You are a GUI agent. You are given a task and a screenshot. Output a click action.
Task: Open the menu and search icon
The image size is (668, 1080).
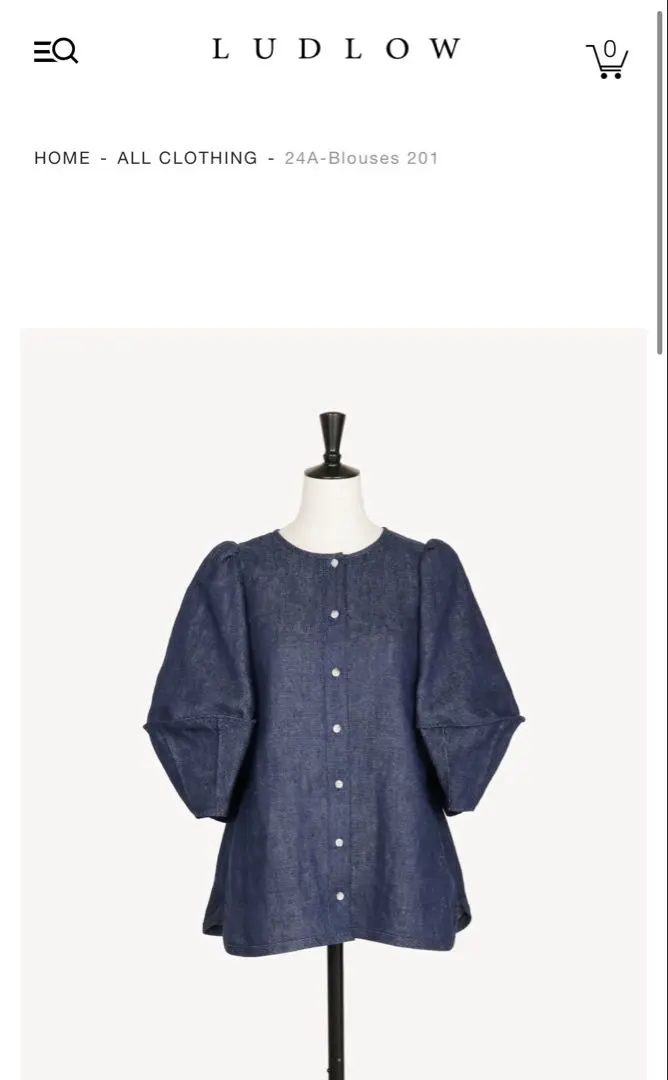pos(56,51)
